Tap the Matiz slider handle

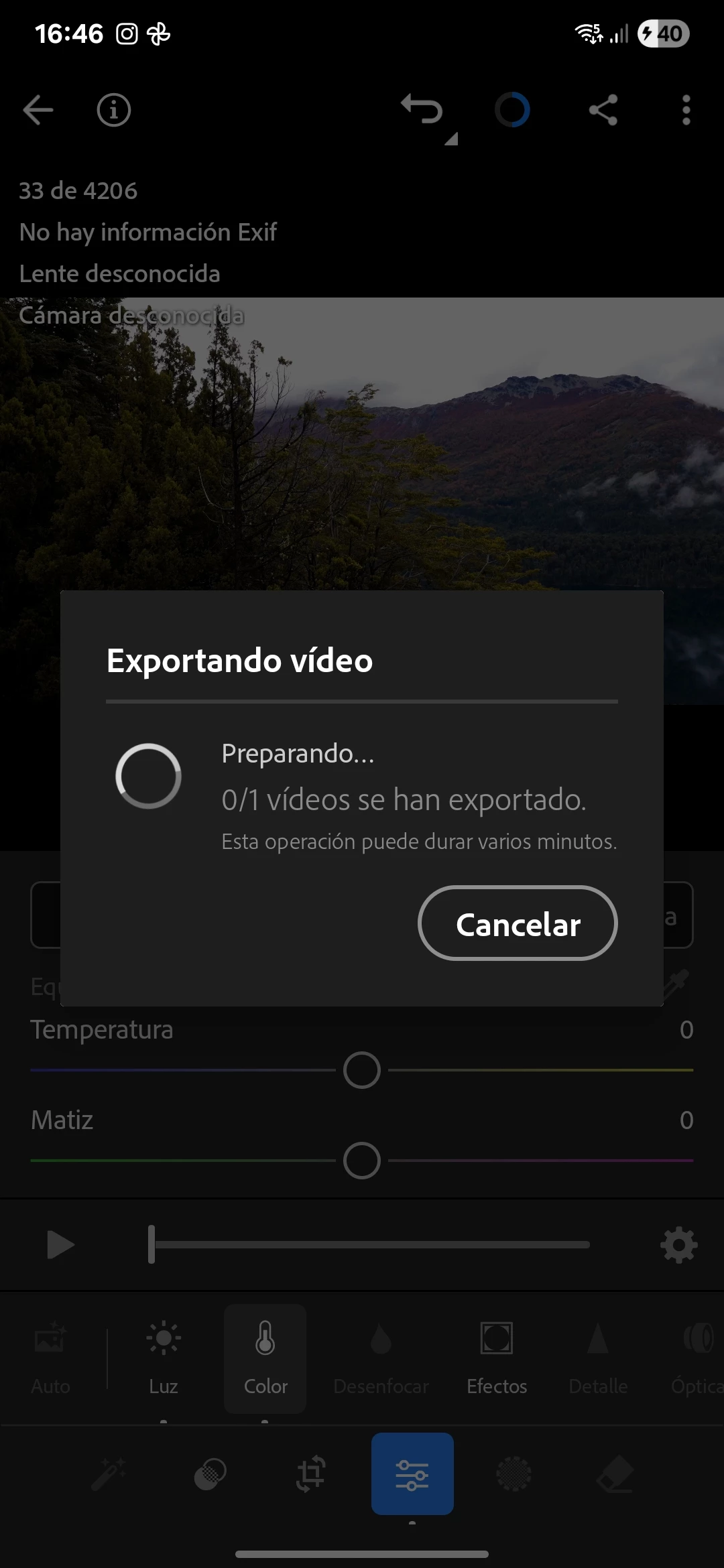click(362, 1161)
